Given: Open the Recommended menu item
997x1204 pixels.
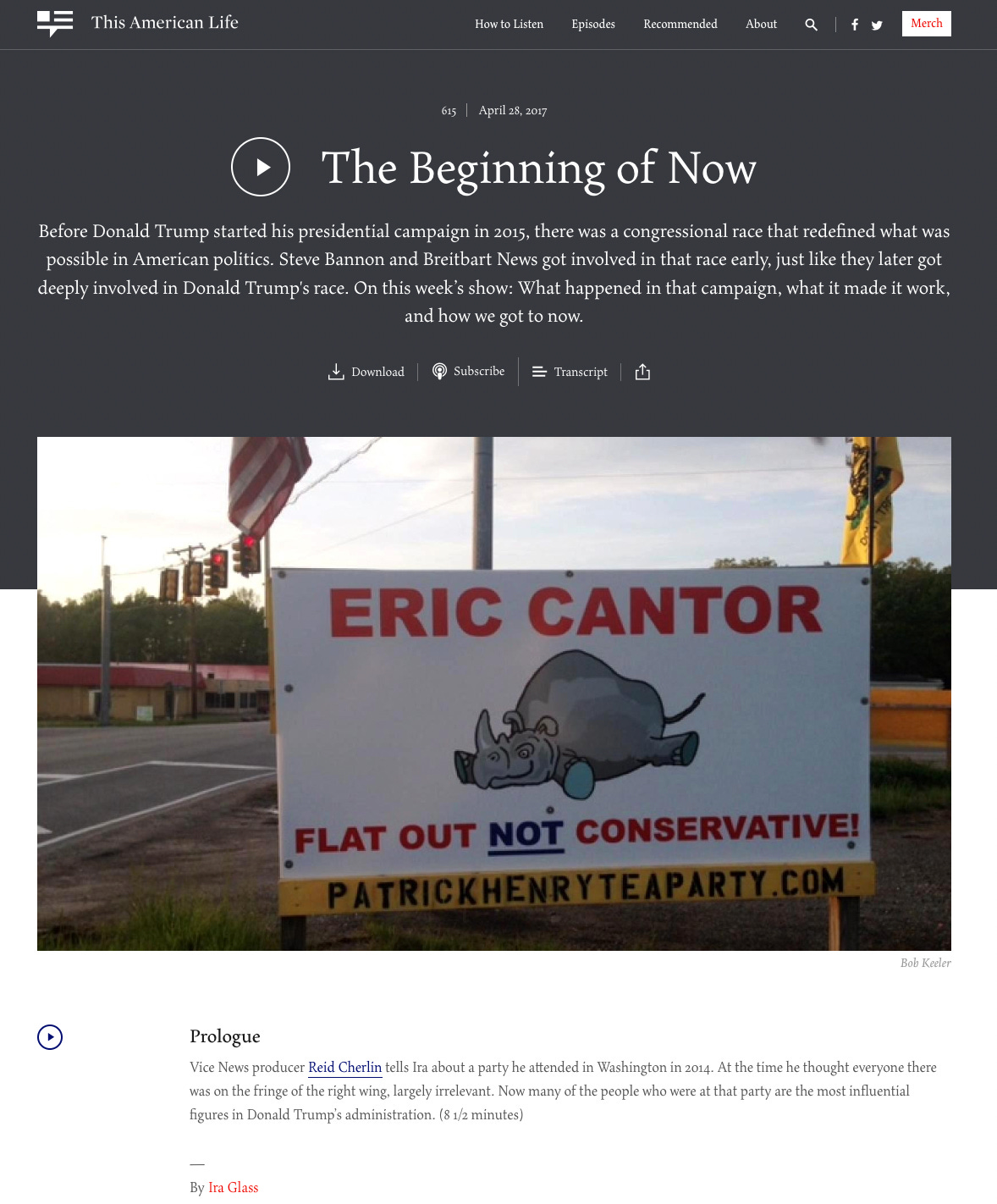Looking at the screenshot, I should click(x=680, y=24).
